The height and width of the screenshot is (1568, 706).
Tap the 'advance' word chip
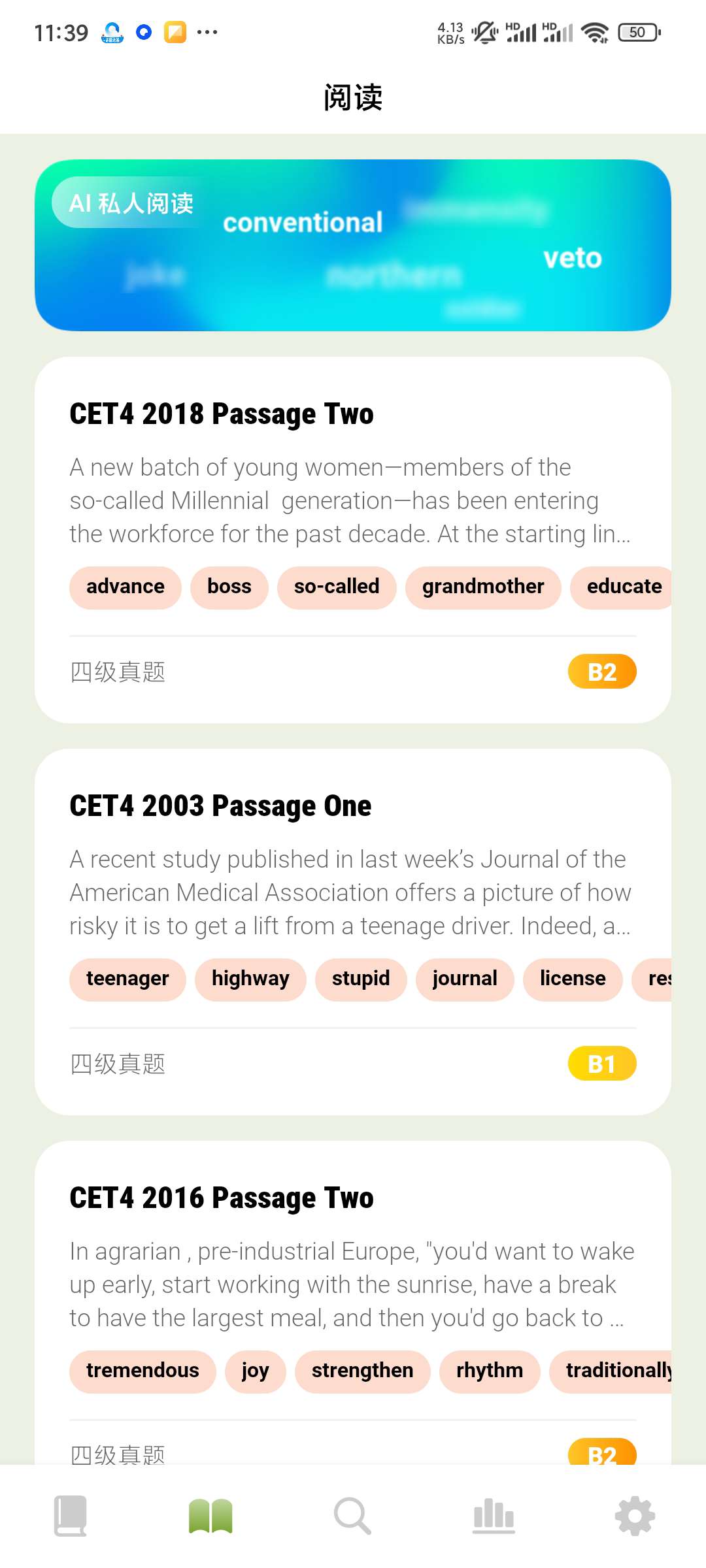(x=126, y=587)
